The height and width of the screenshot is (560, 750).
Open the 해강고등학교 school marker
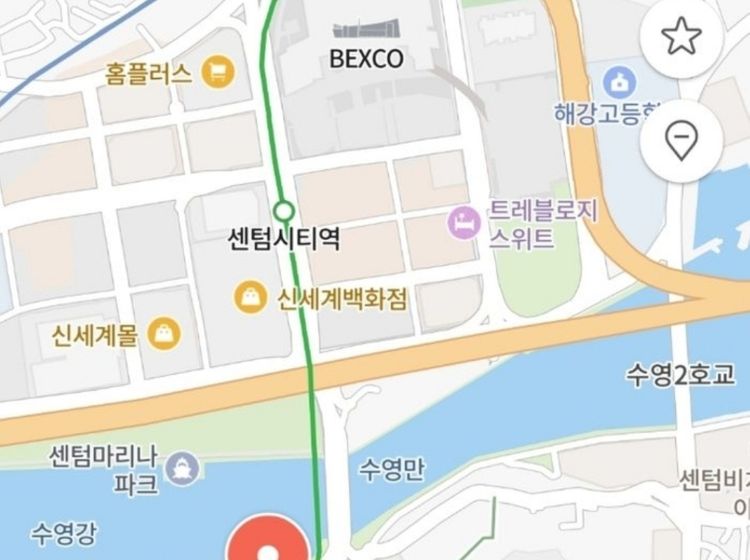[621, 80]
